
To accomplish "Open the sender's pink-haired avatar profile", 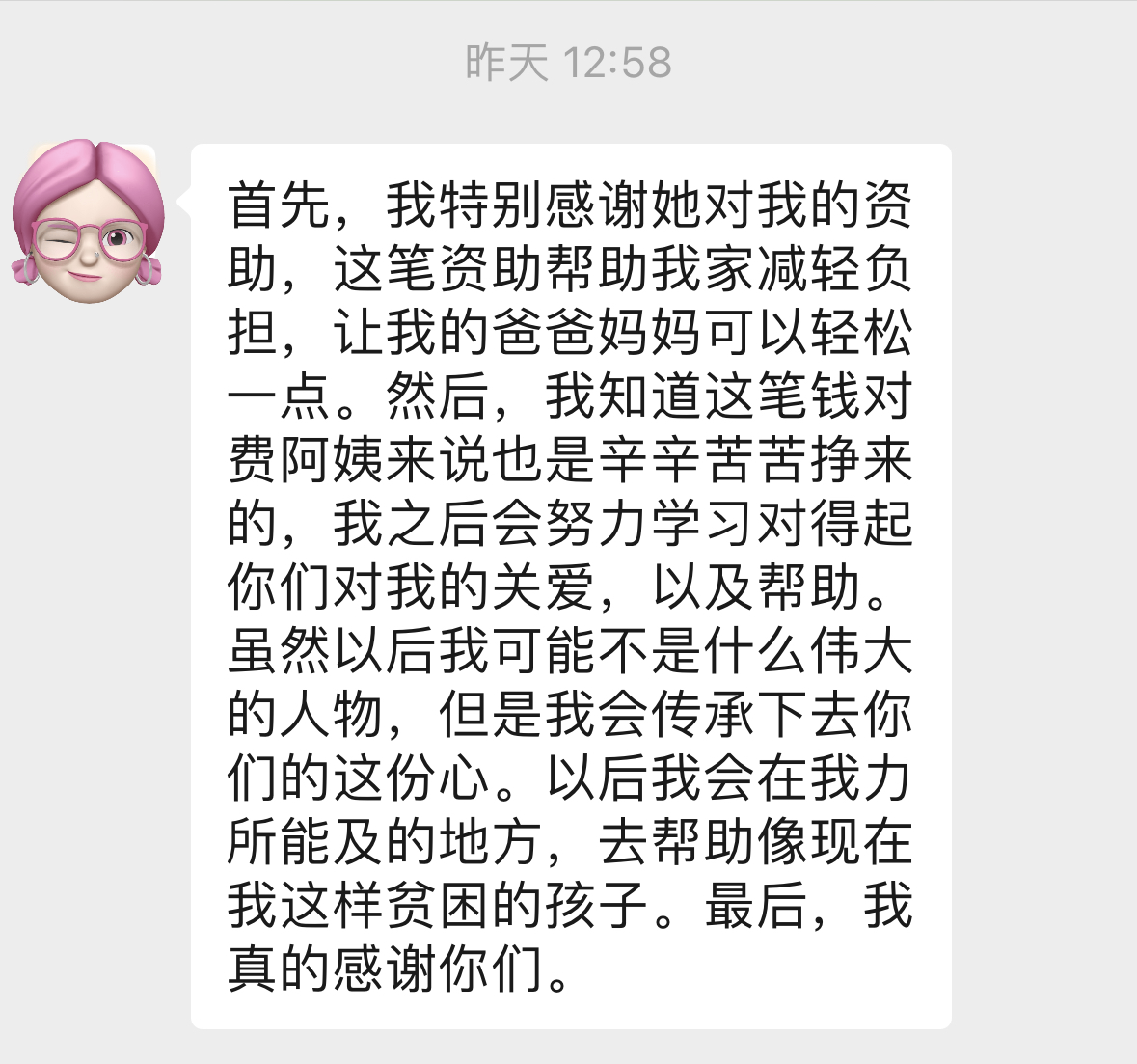I will (88, 221).
